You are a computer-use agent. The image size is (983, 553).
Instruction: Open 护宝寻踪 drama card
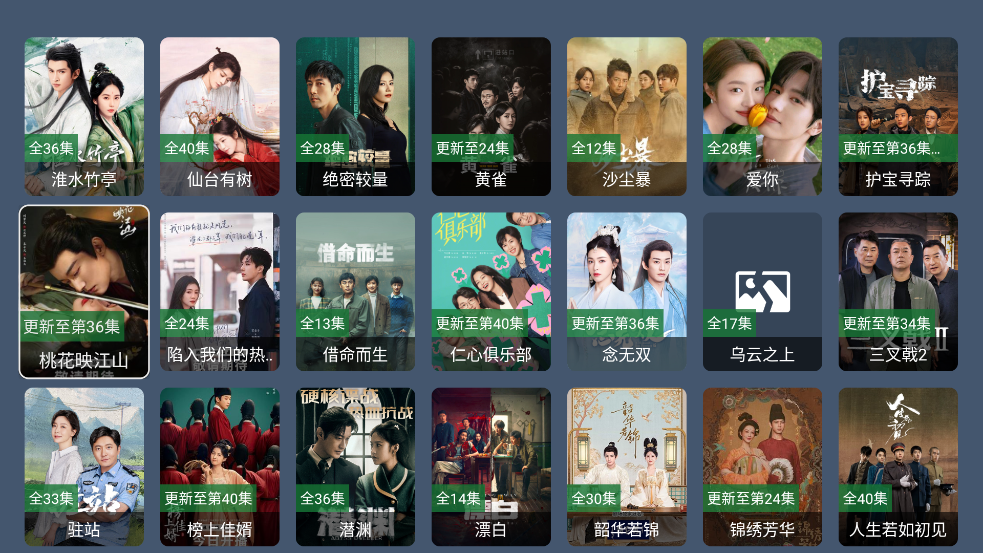(x=898, y=116)
